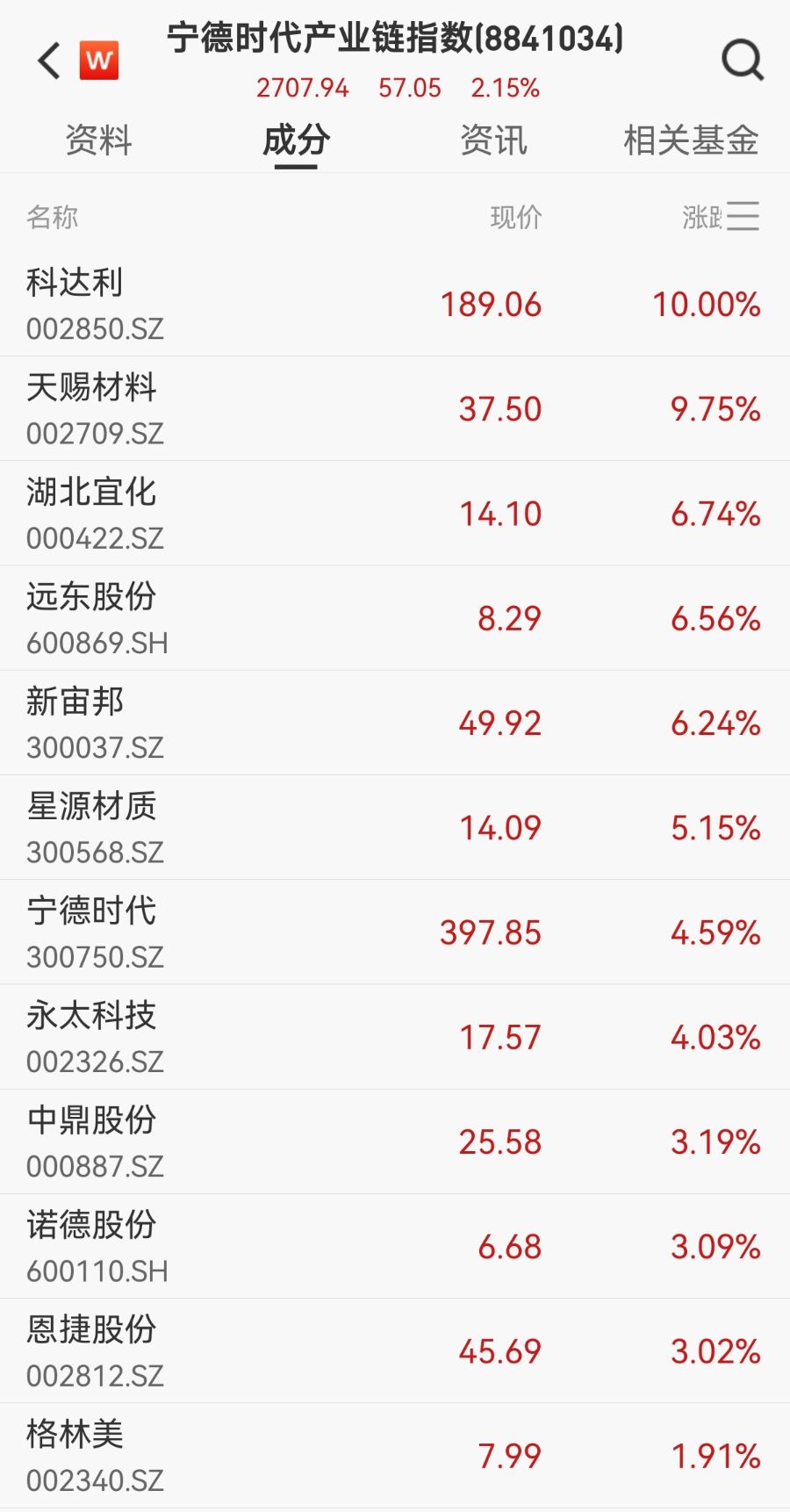
Task: Open the 相关基金 tab
Action: tap(691, 140)
